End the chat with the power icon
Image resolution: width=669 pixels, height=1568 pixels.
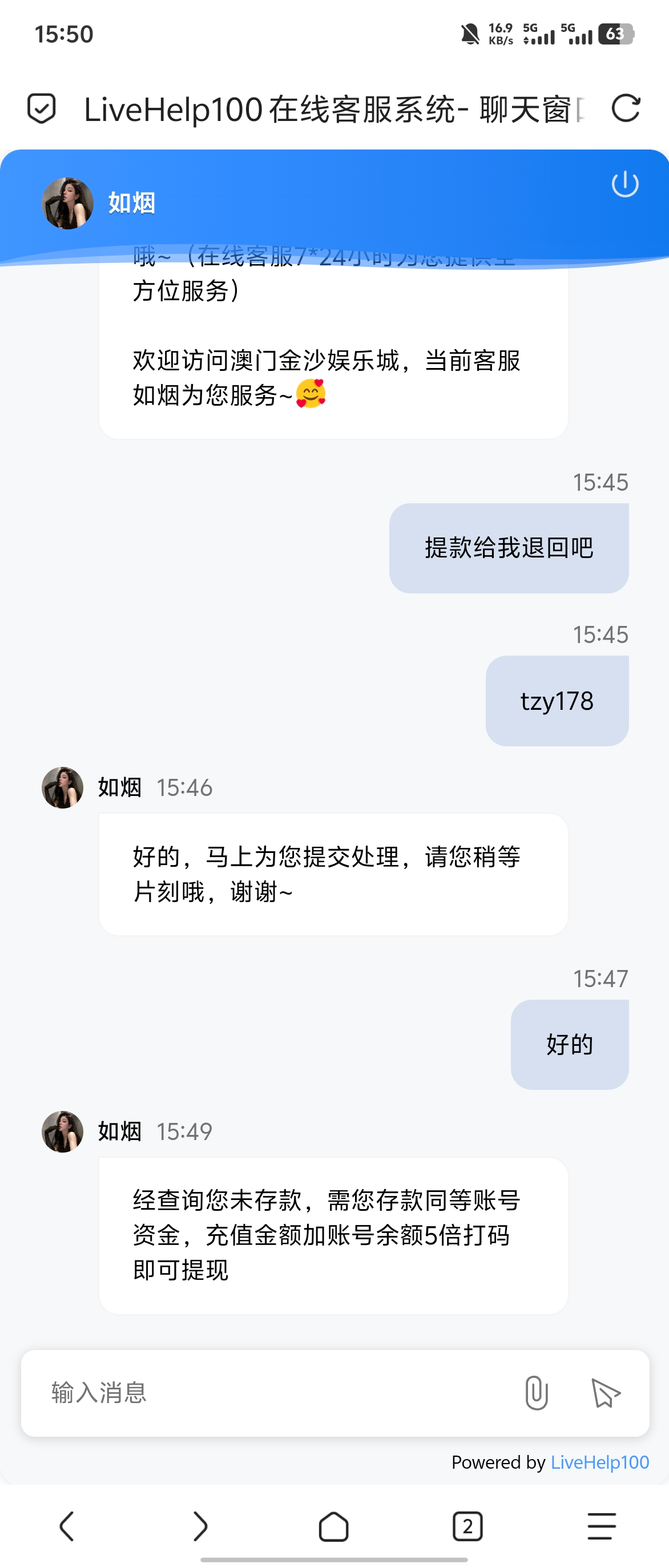coord(624,184)
